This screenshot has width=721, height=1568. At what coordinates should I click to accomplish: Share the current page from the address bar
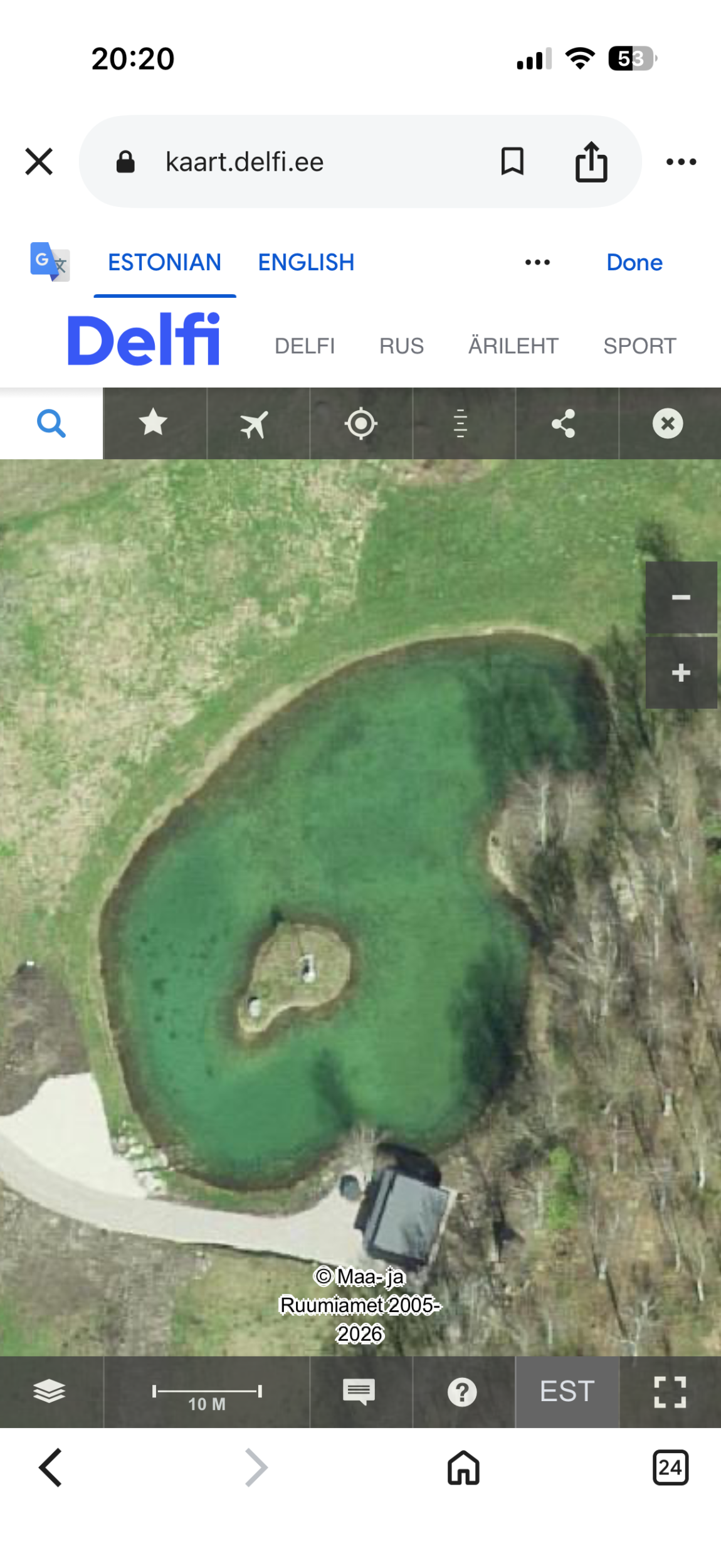[x=591, y=162]
